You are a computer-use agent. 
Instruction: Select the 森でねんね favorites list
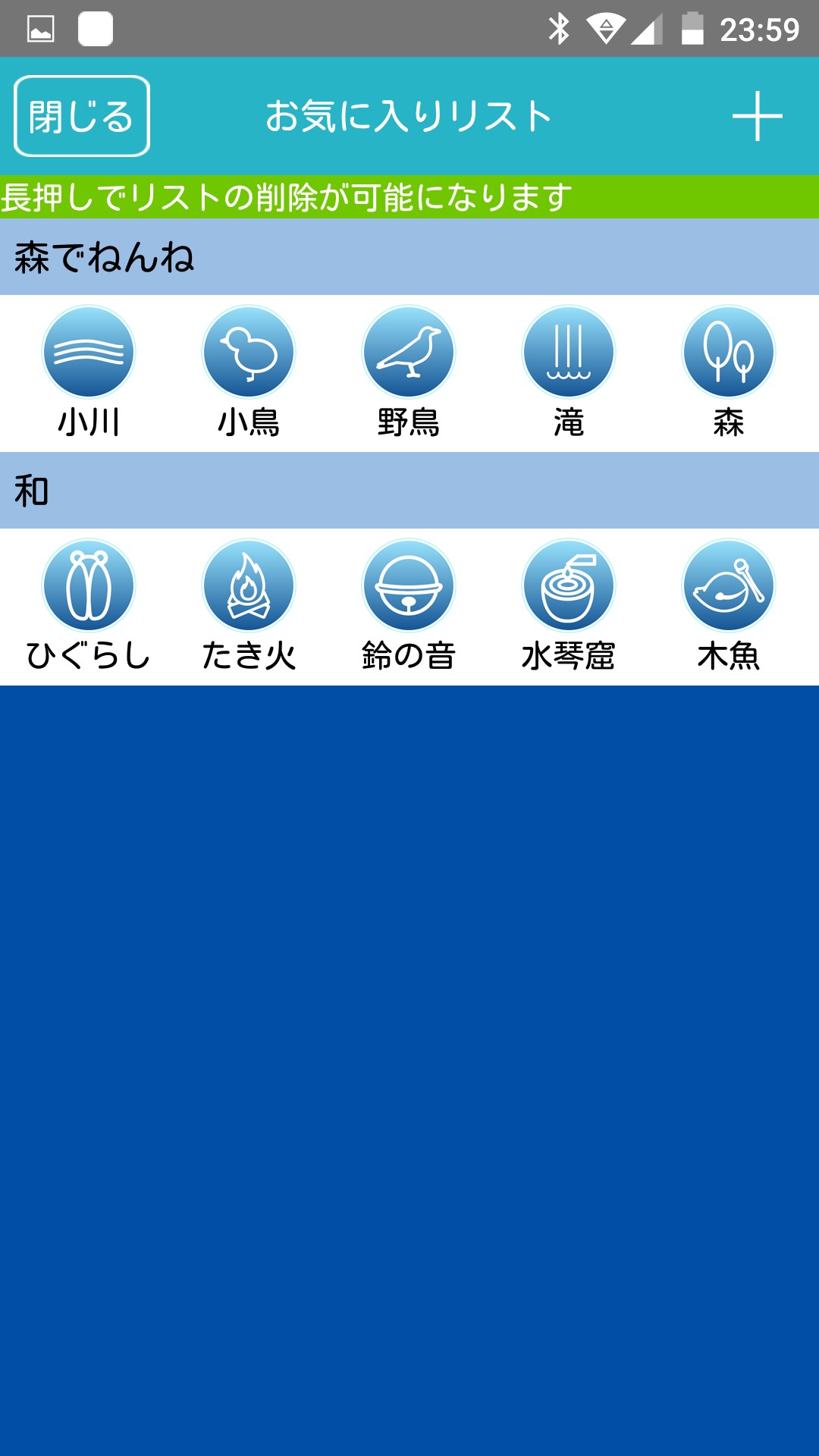[409, 257]
